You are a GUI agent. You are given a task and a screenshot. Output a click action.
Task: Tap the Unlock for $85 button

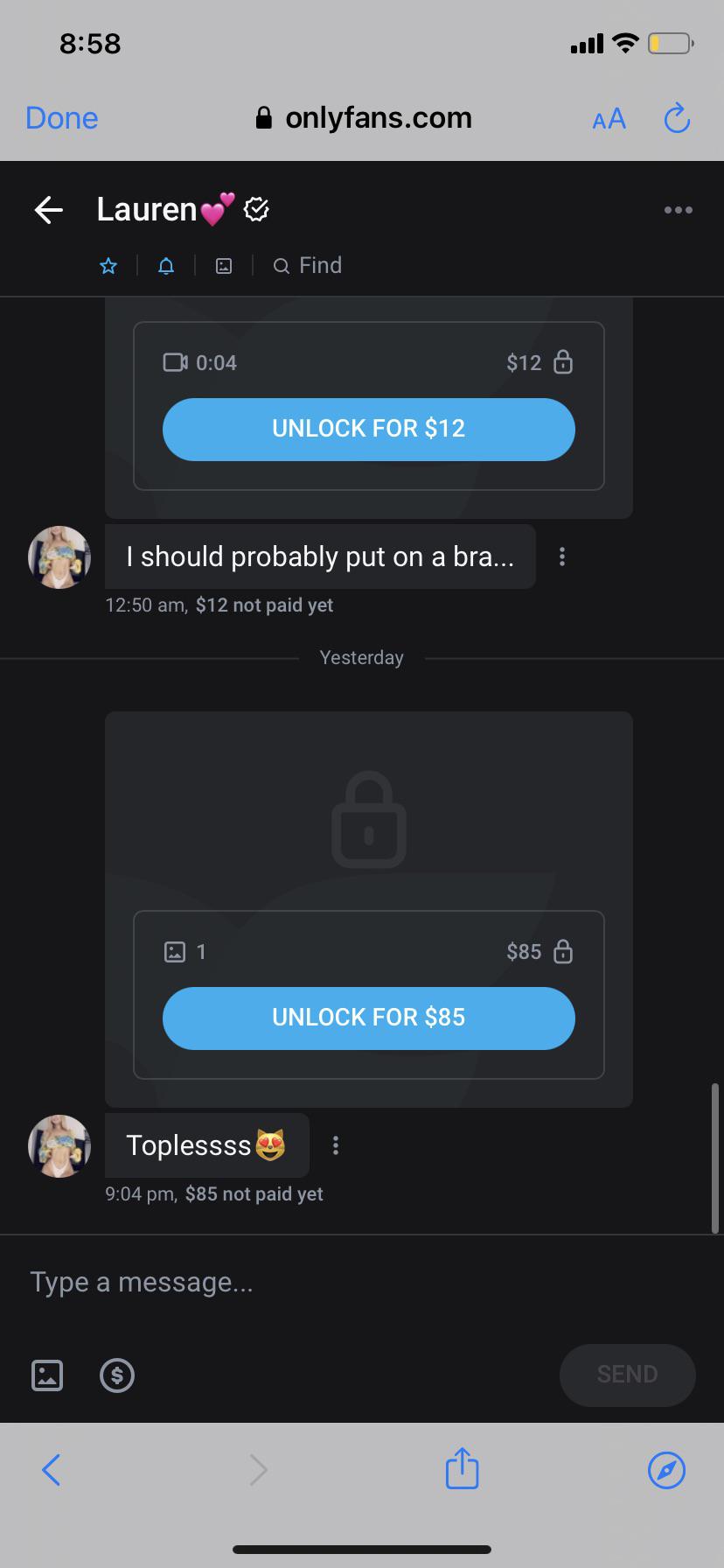[368, 1018]
